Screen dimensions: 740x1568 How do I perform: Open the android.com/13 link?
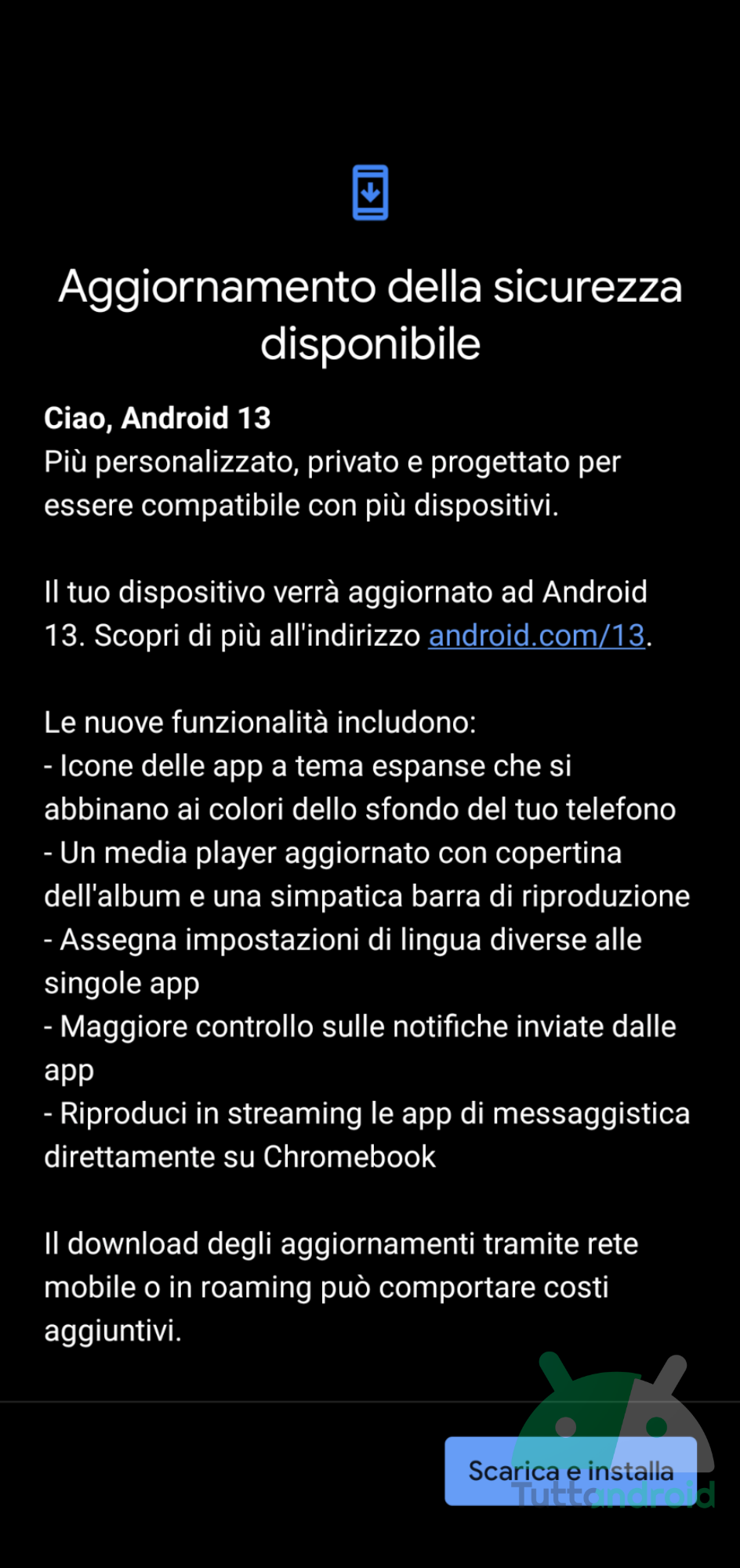pyautogui.click(x=537, y=636)
